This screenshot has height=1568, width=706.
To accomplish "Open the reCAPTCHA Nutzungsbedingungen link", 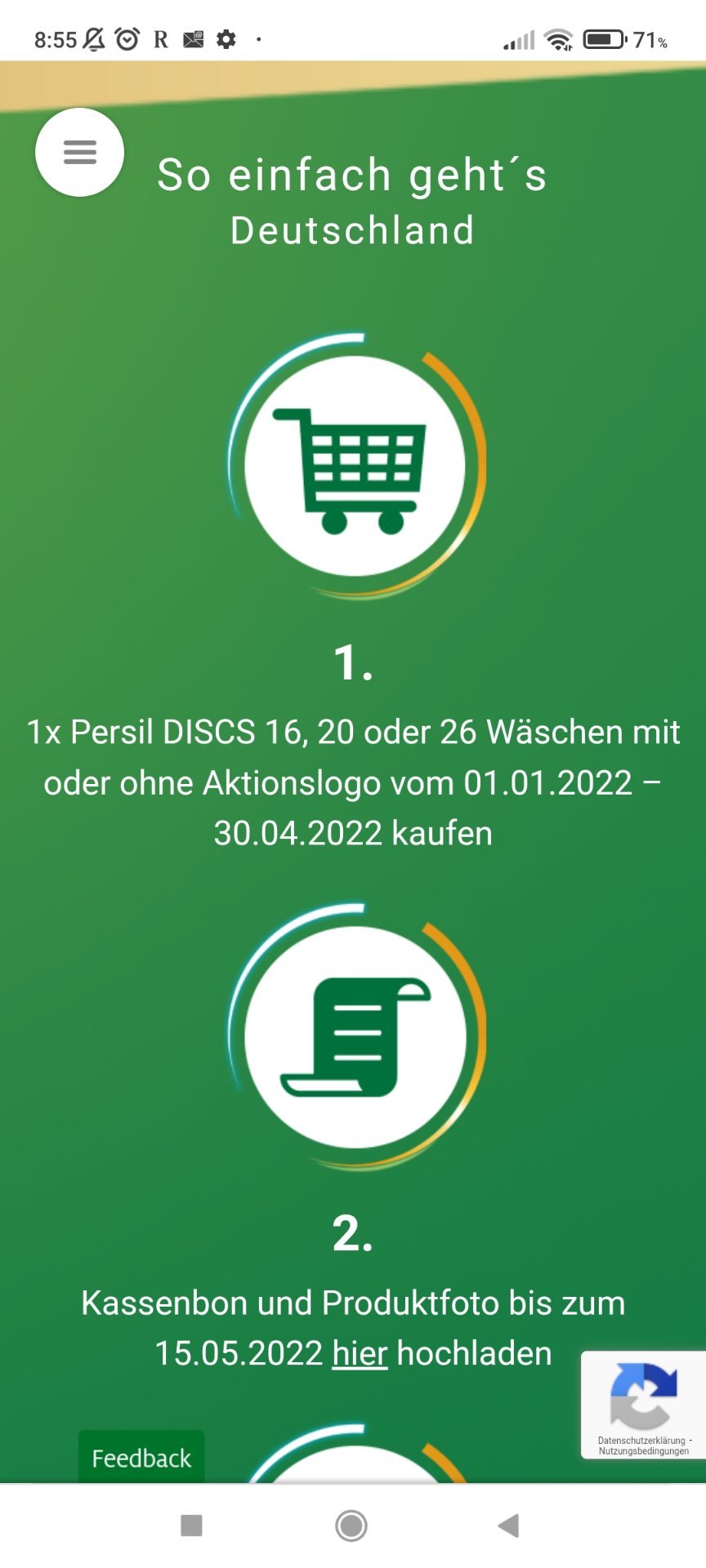I will (644, 1451).
